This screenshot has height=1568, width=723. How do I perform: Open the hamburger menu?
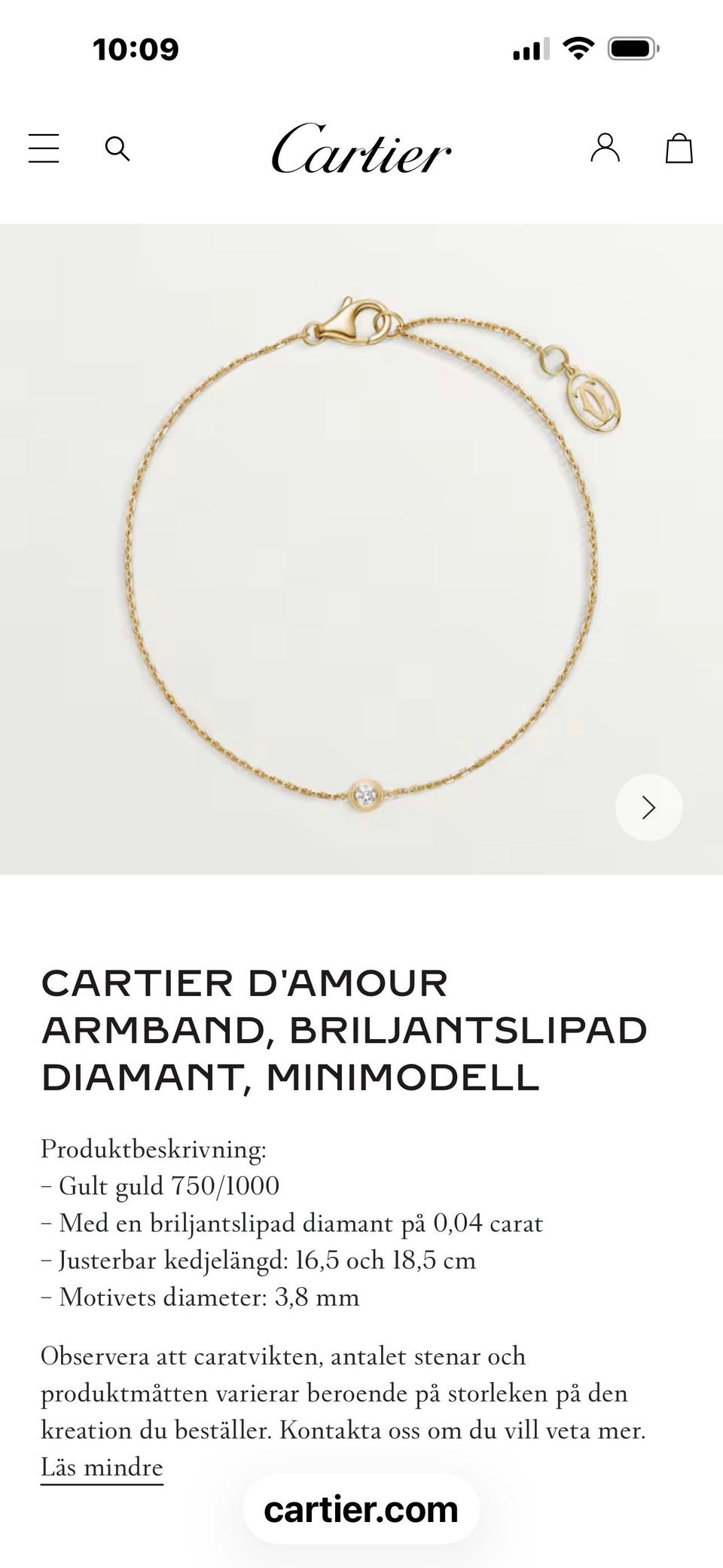coord(44,148)
